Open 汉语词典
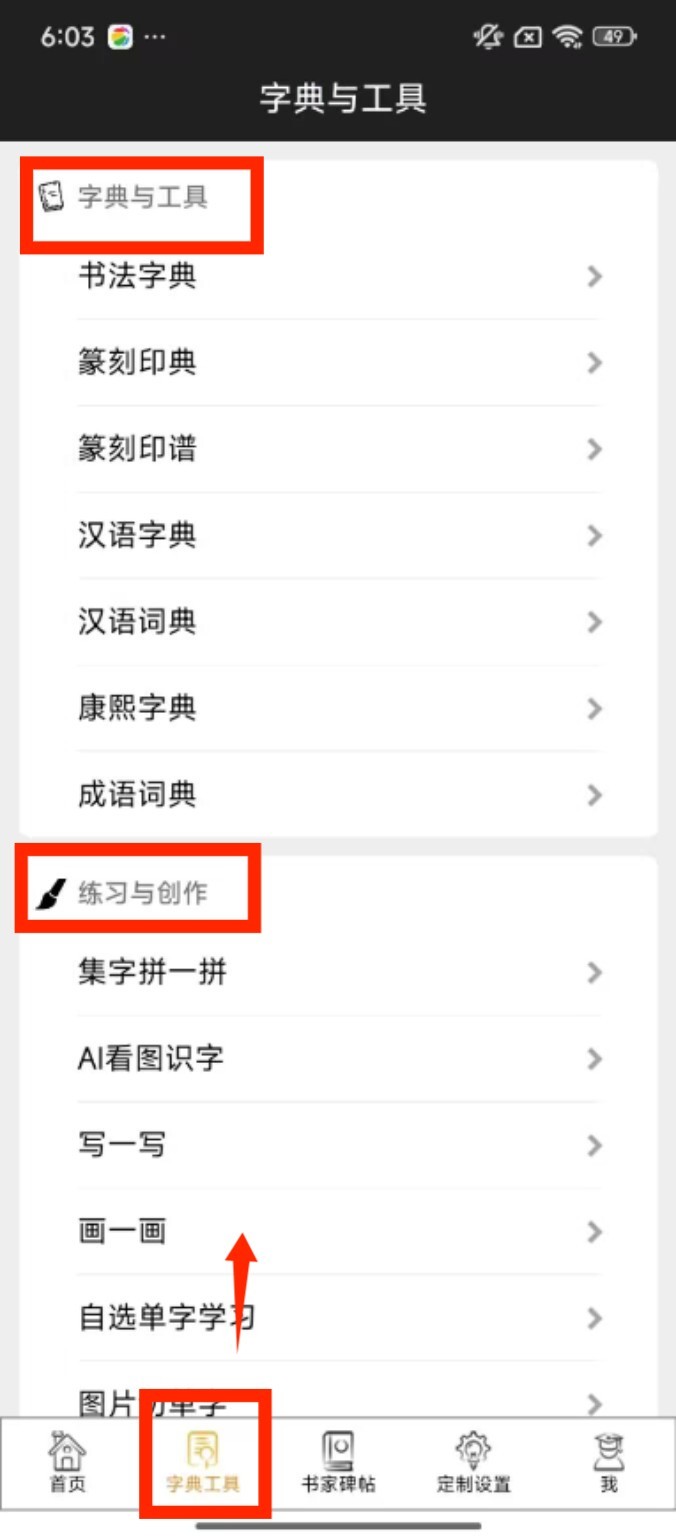The height and width of the screenshot is (1540, 676). [338, 622]
